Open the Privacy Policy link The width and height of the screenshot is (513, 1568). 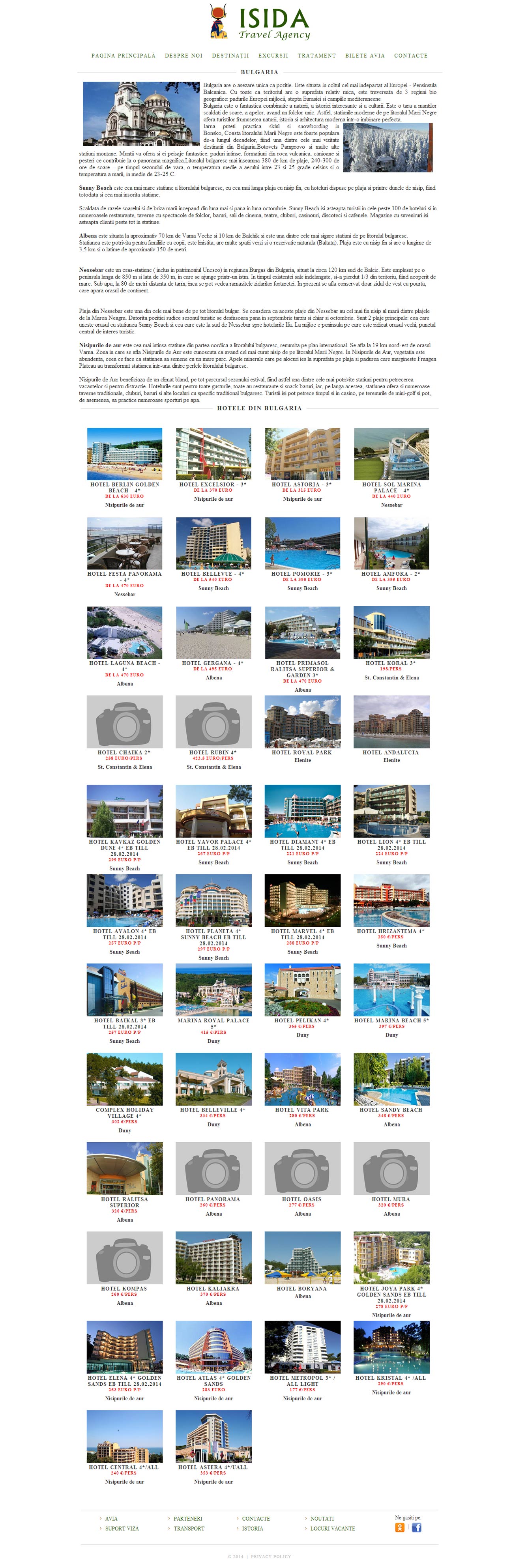coord(271,1557)
